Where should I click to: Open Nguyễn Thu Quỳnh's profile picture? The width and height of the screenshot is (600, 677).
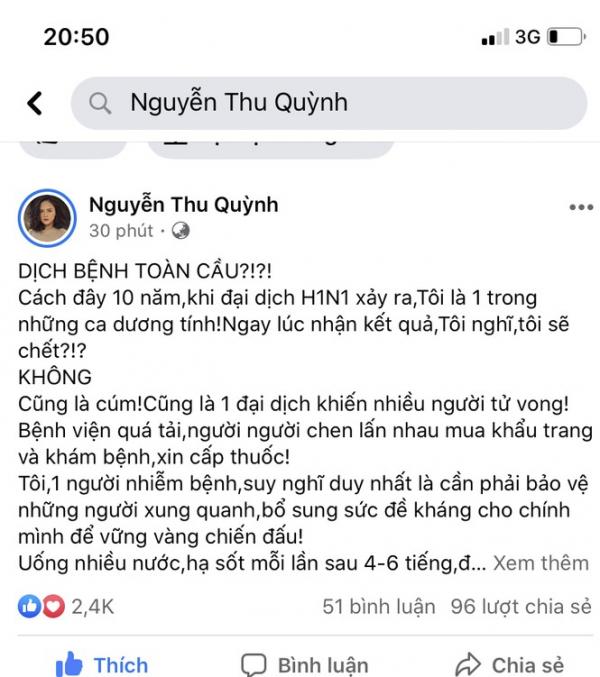coord(46,215)
